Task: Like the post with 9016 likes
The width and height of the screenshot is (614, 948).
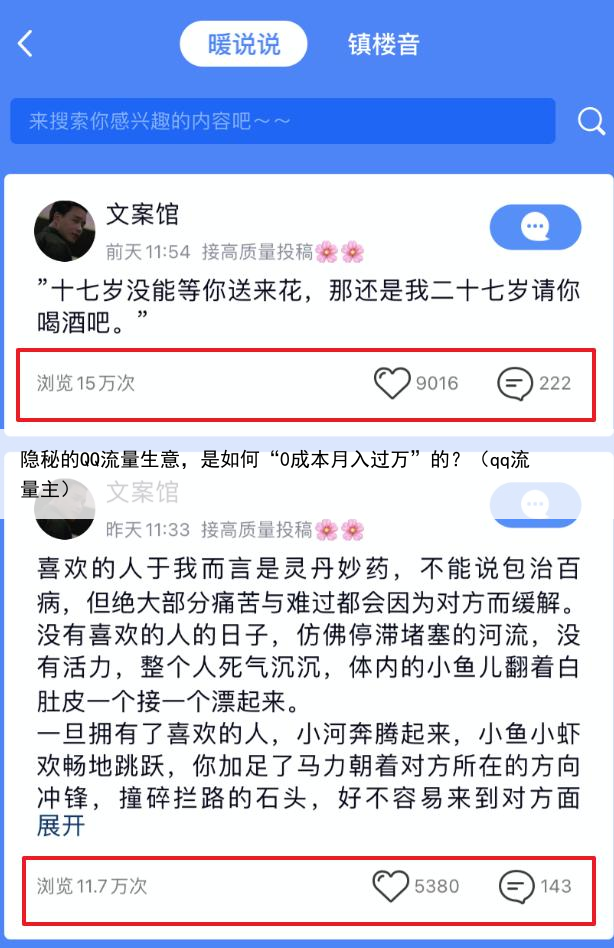Action: pos(393,384)
